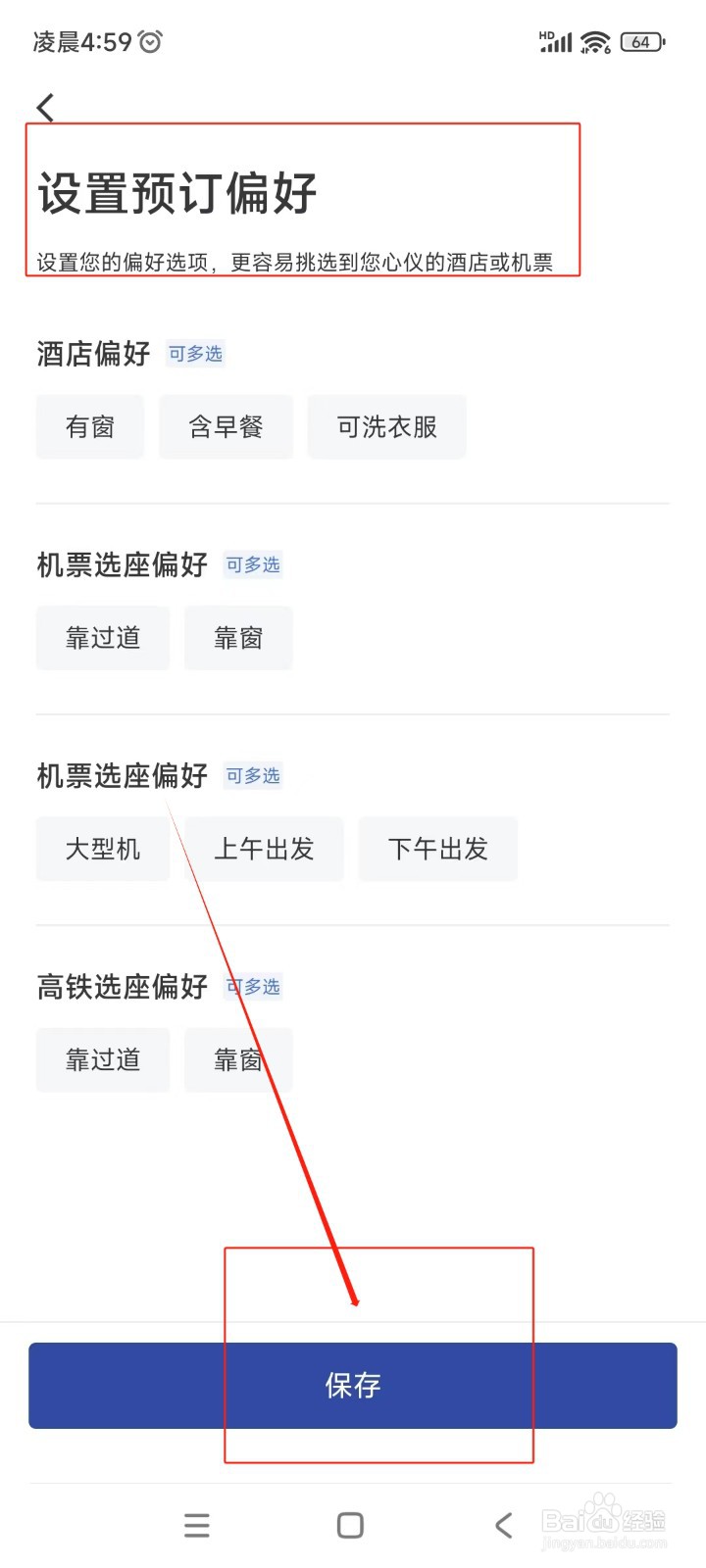This screenshot has width=706, height=1568.
Task: Tap the home circle in navigation bar
Action: (349, 1525)
